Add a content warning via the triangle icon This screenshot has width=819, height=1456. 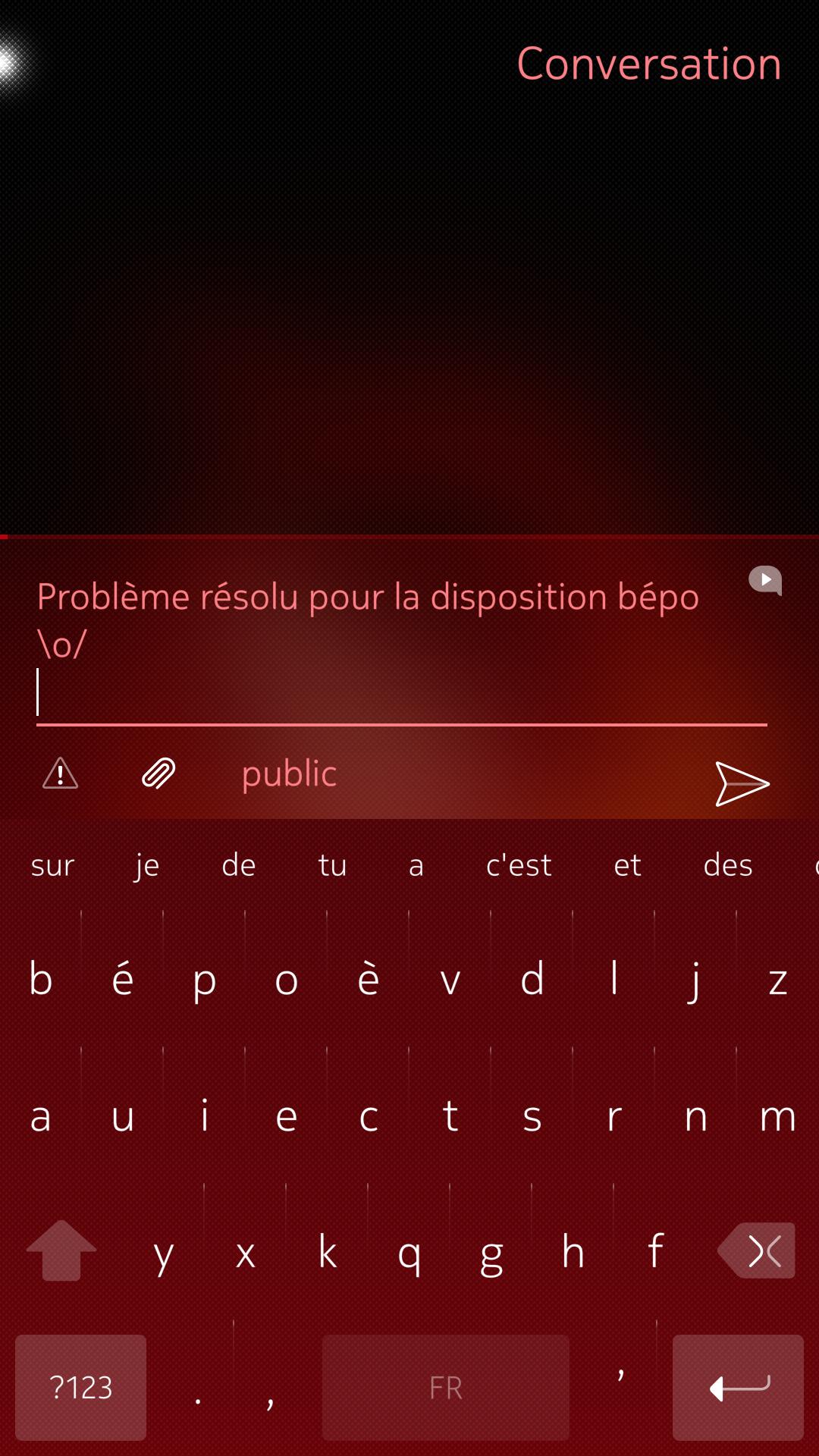click(60, 773)
